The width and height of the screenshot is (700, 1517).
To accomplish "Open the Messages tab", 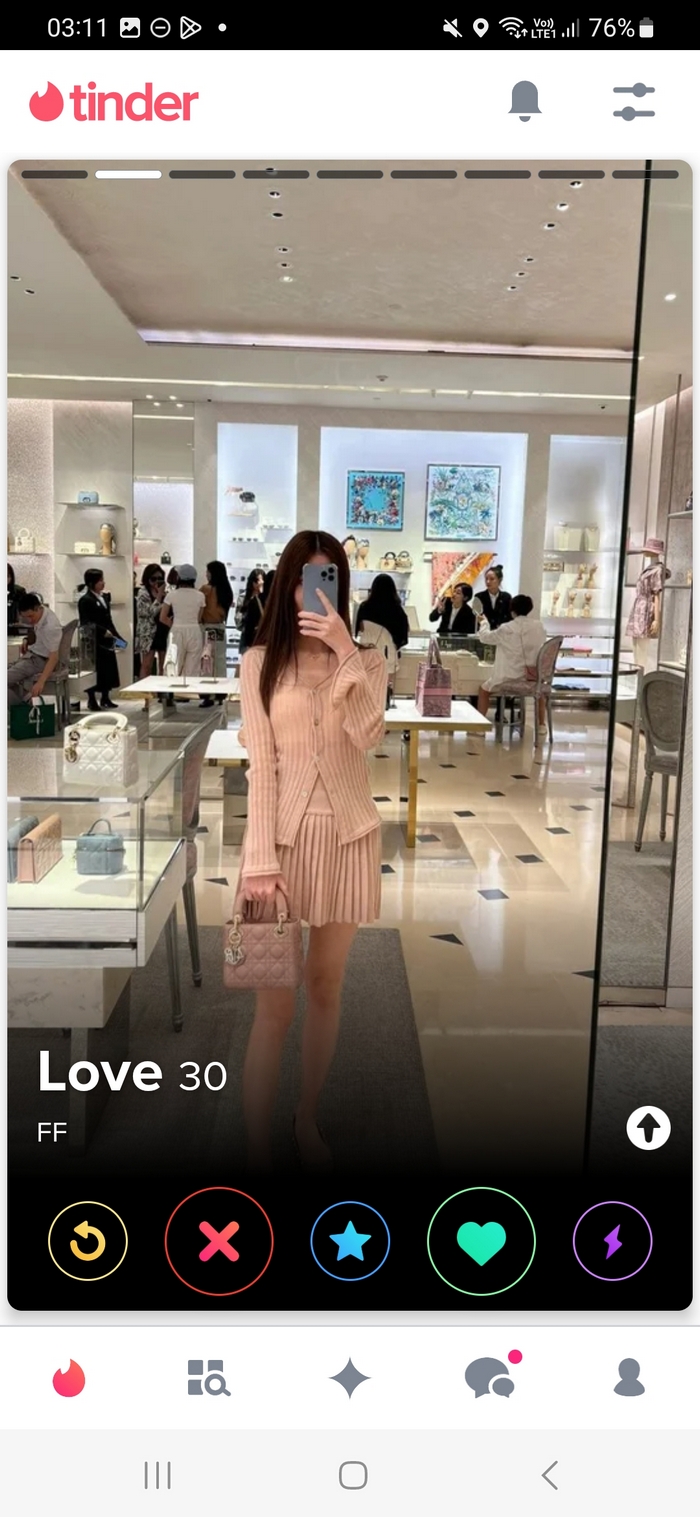I will (x=491, y=1378).
